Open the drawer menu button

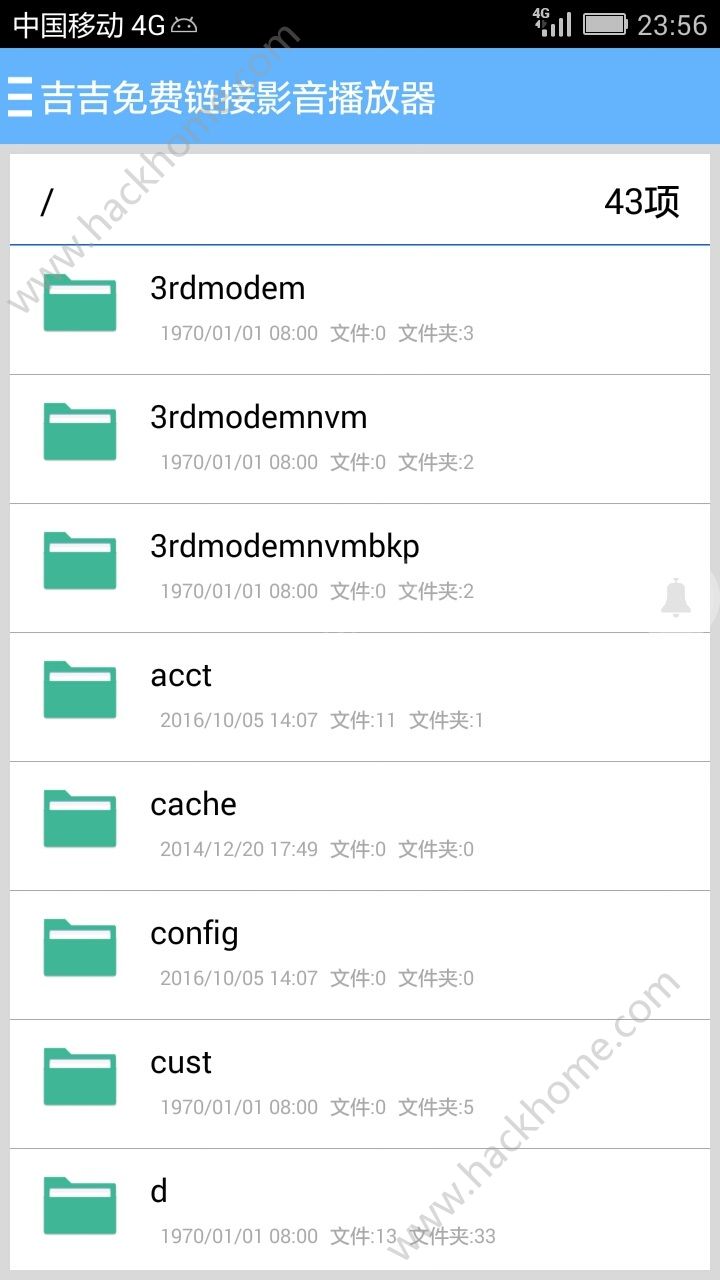click(x=20, y=97)
